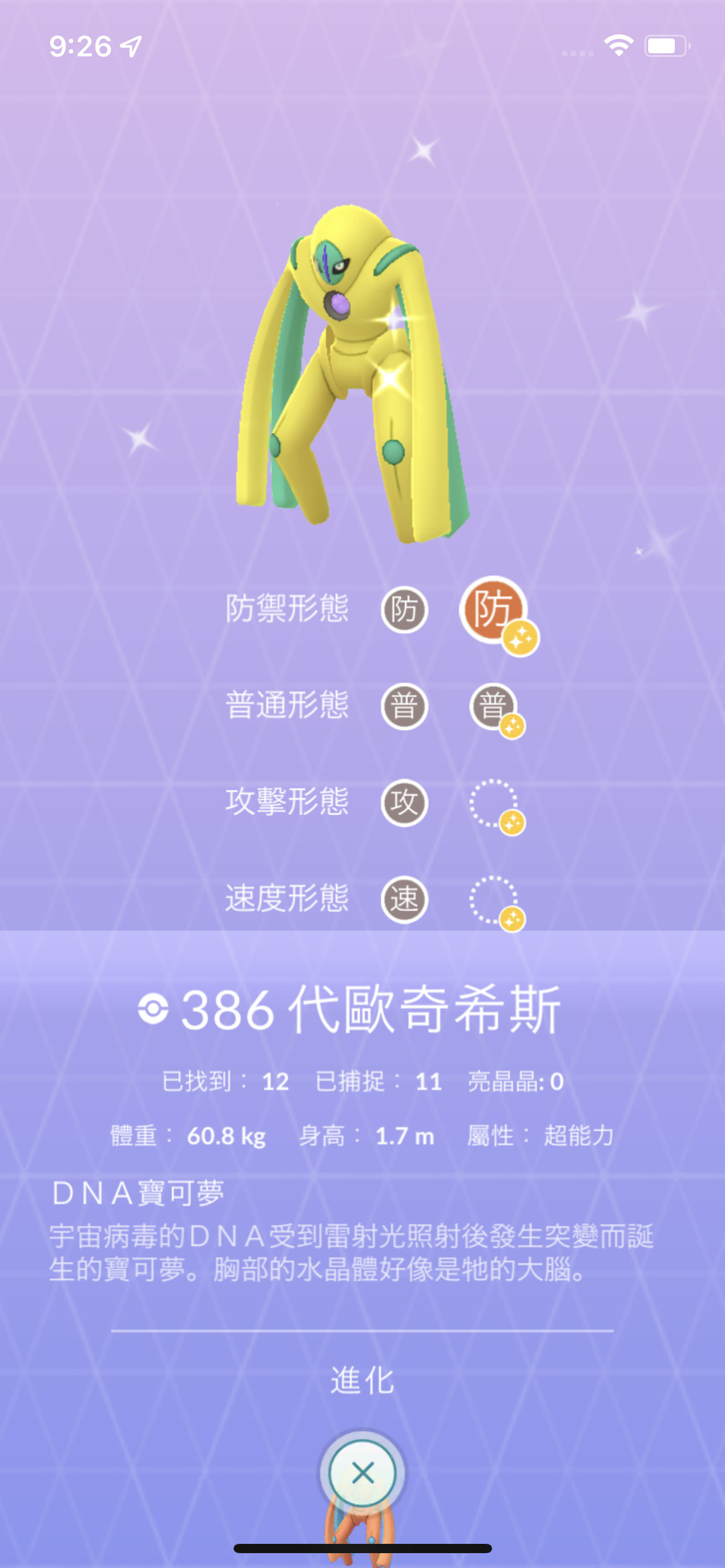Image resolution: width=725 pixels, height=1568 pixels.
Task: Select the regular 速度形態 (Speed Forme) icon
Action: click(404, 900)
